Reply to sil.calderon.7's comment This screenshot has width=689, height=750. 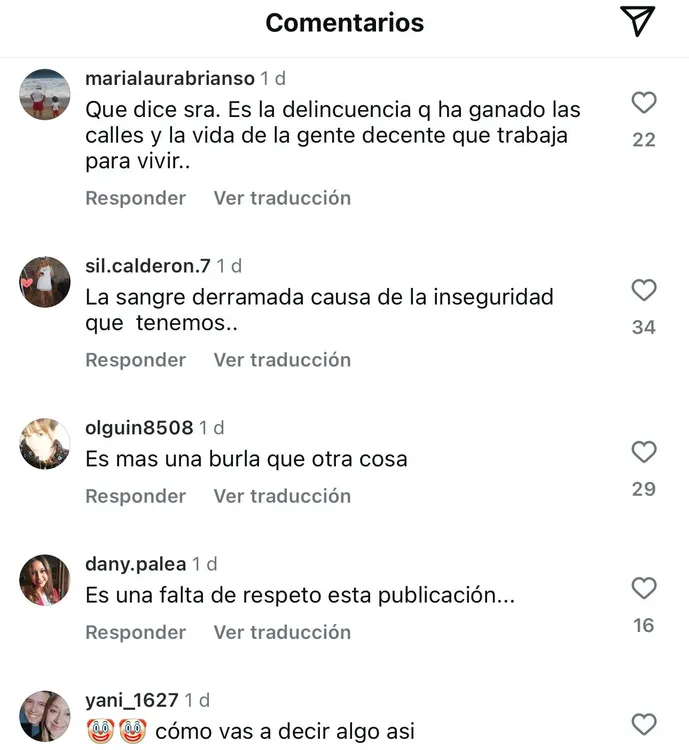click(135, 360)
